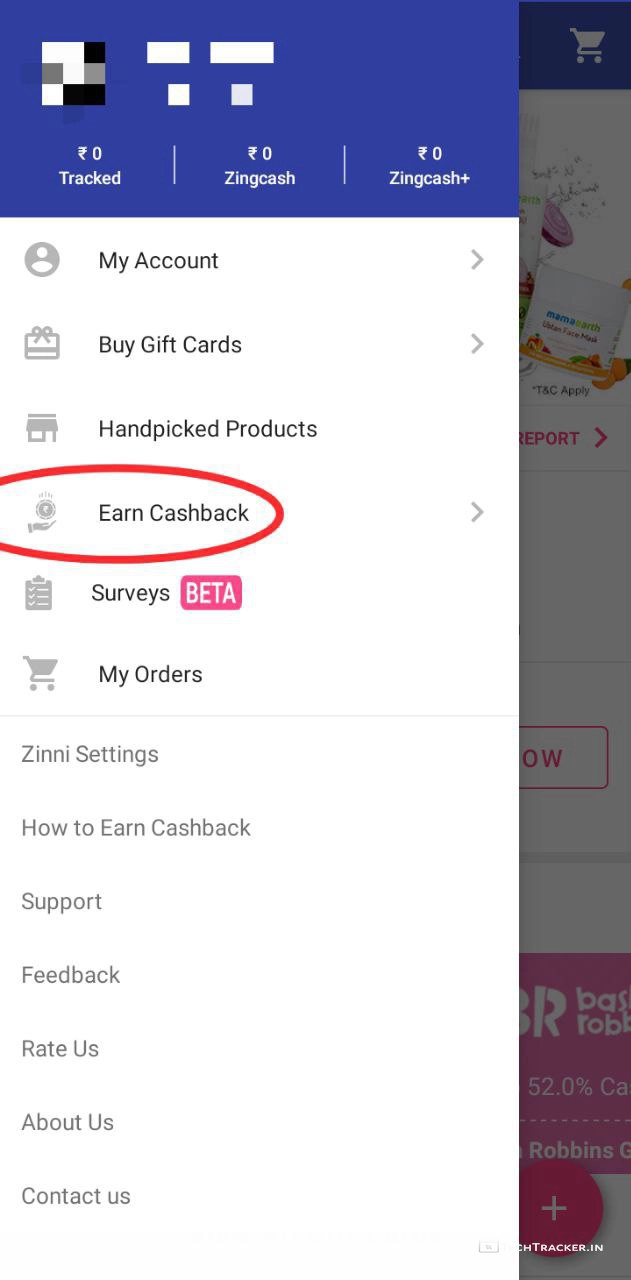This screenshot has width=631, height=1280.
Task: Open Zinni Settings
Action: (x=90, y=754)
